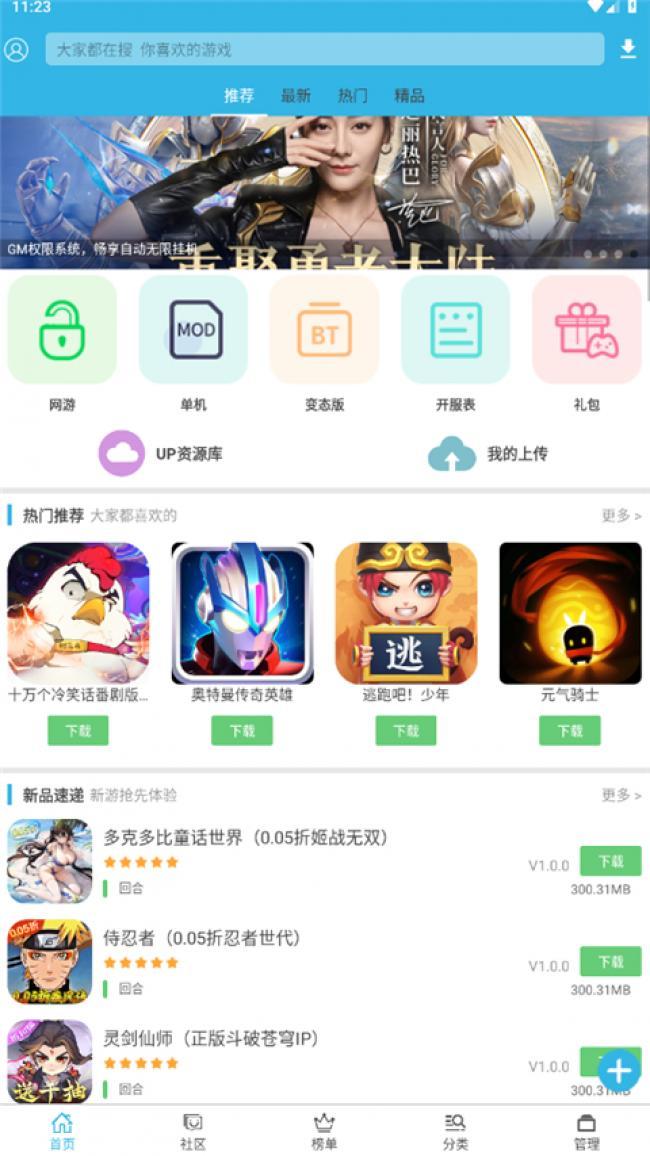Download 侍忍者 game
The width and height of the screenshot is (650, 1156).
[x=611, y=962]
